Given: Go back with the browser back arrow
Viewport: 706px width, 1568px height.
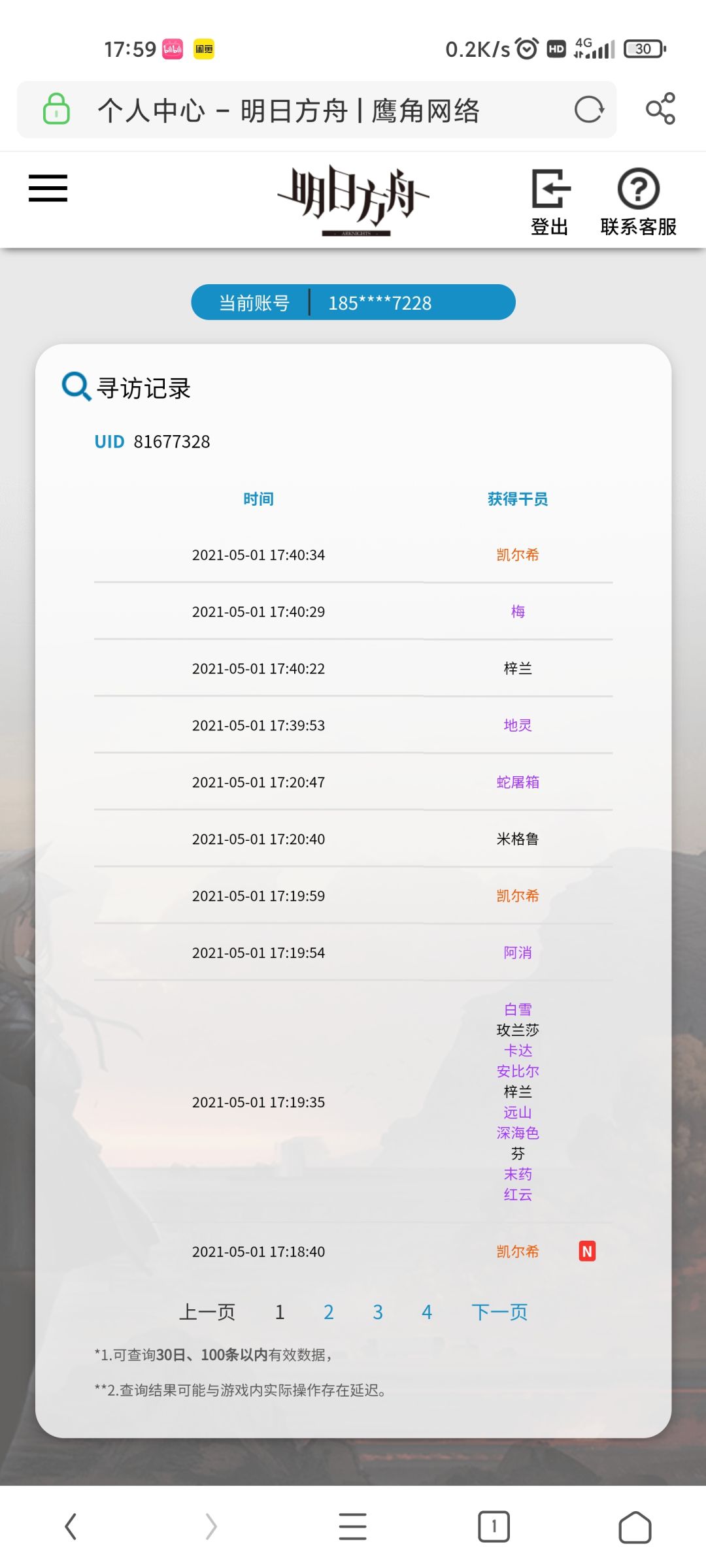Looking at the screenshot, I should click(71, 1527).
